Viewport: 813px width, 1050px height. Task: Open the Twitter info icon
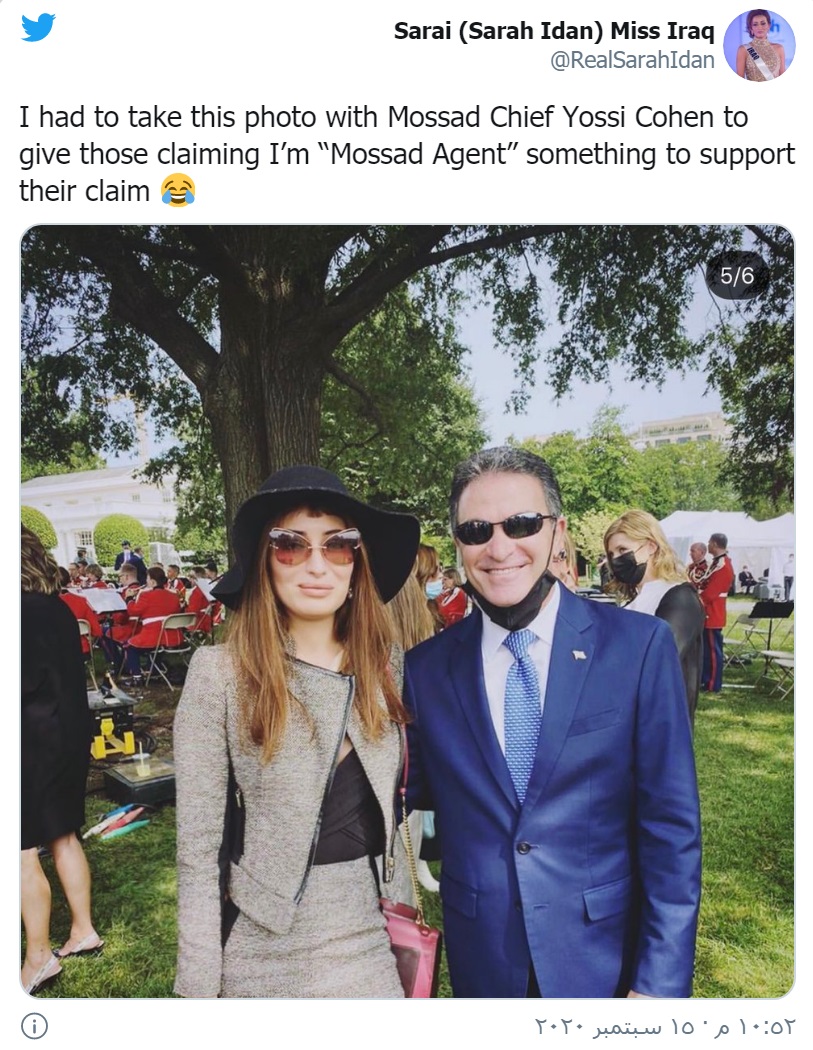pyautogui.click(x=34, y=1026)
